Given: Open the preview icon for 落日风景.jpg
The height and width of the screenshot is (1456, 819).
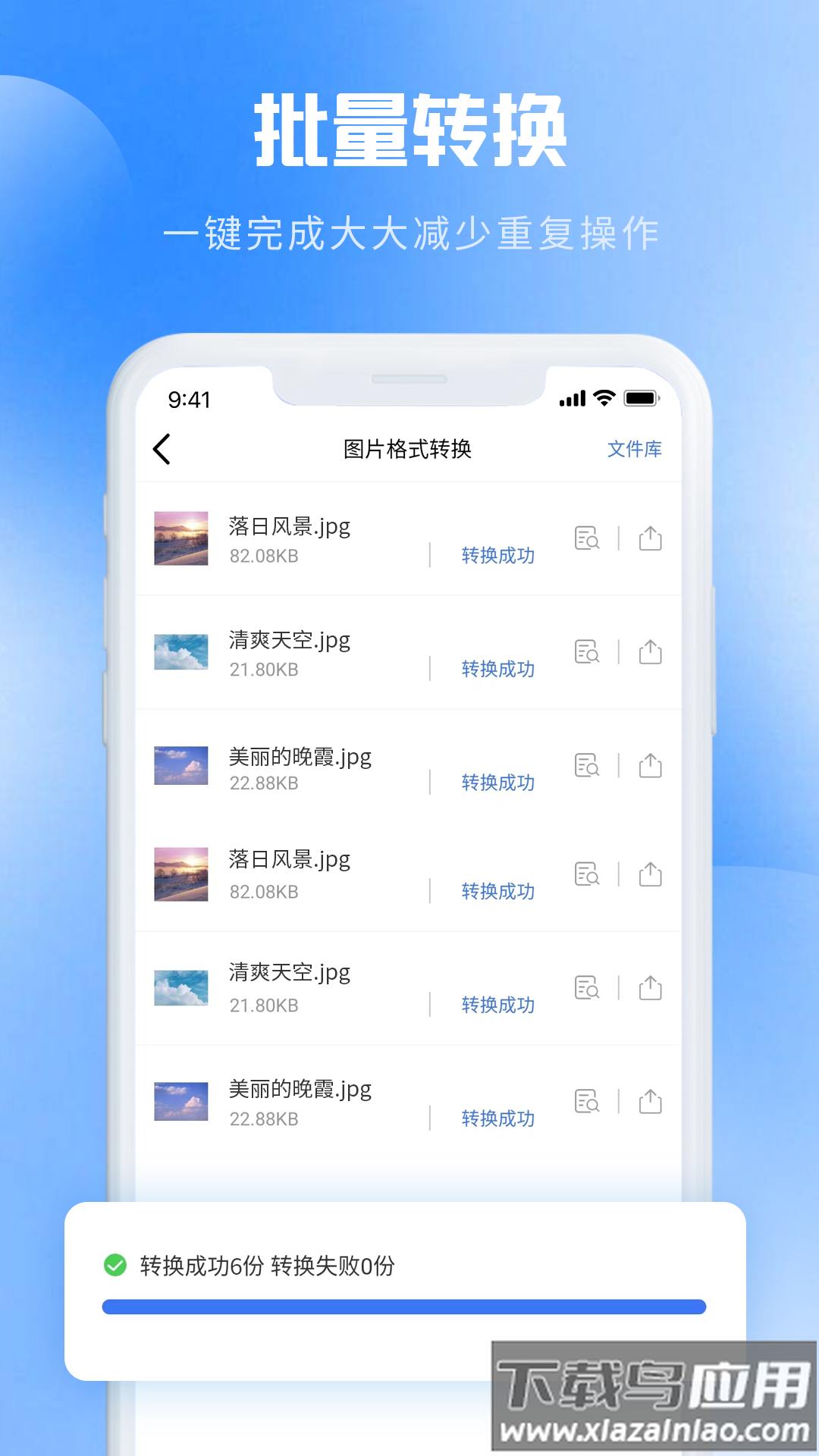Looking at the screenshot, I should (588, 538).
